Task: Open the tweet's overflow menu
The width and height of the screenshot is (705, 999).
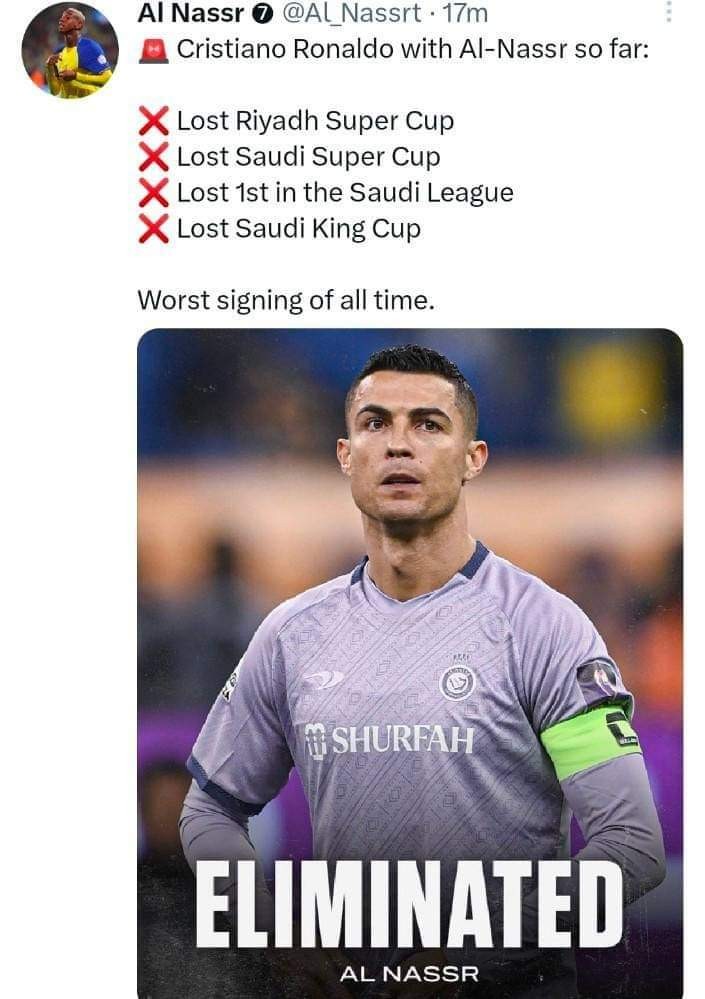Action: pyautogui.click(x=669, y=13)
